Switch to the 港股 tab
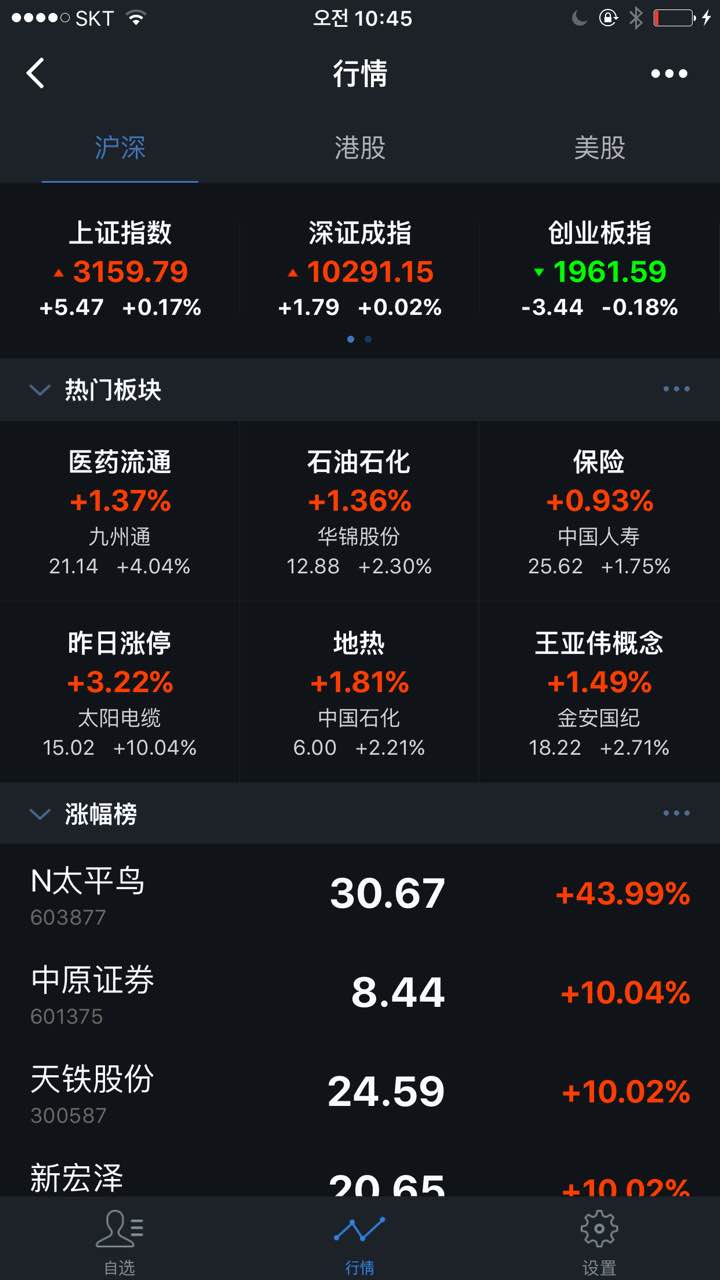 tap(360, 148)
